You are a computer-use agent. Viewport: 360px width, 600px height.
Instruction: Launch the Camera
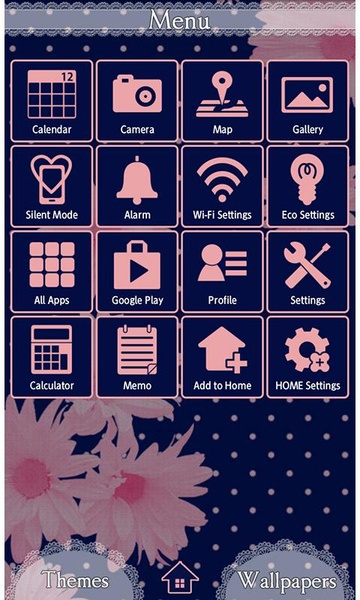(x=137, y=101)
